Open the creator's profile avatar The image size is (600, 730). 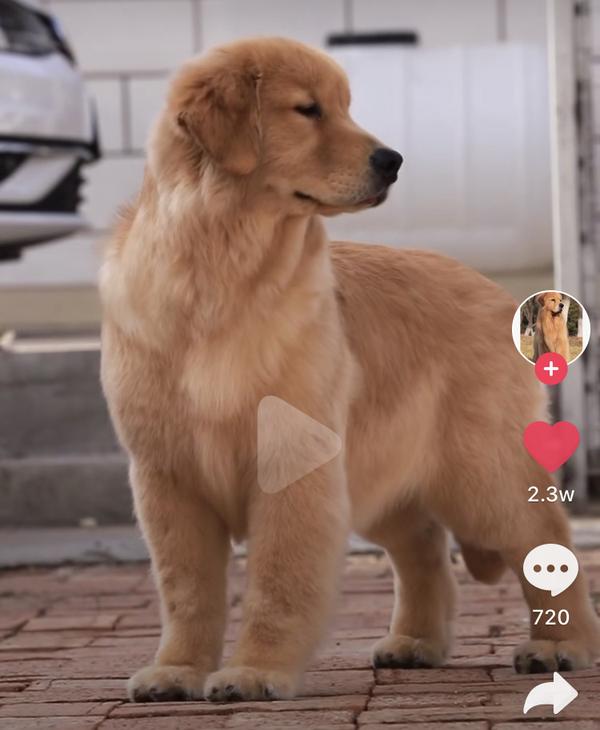click(x=551, y=324)
